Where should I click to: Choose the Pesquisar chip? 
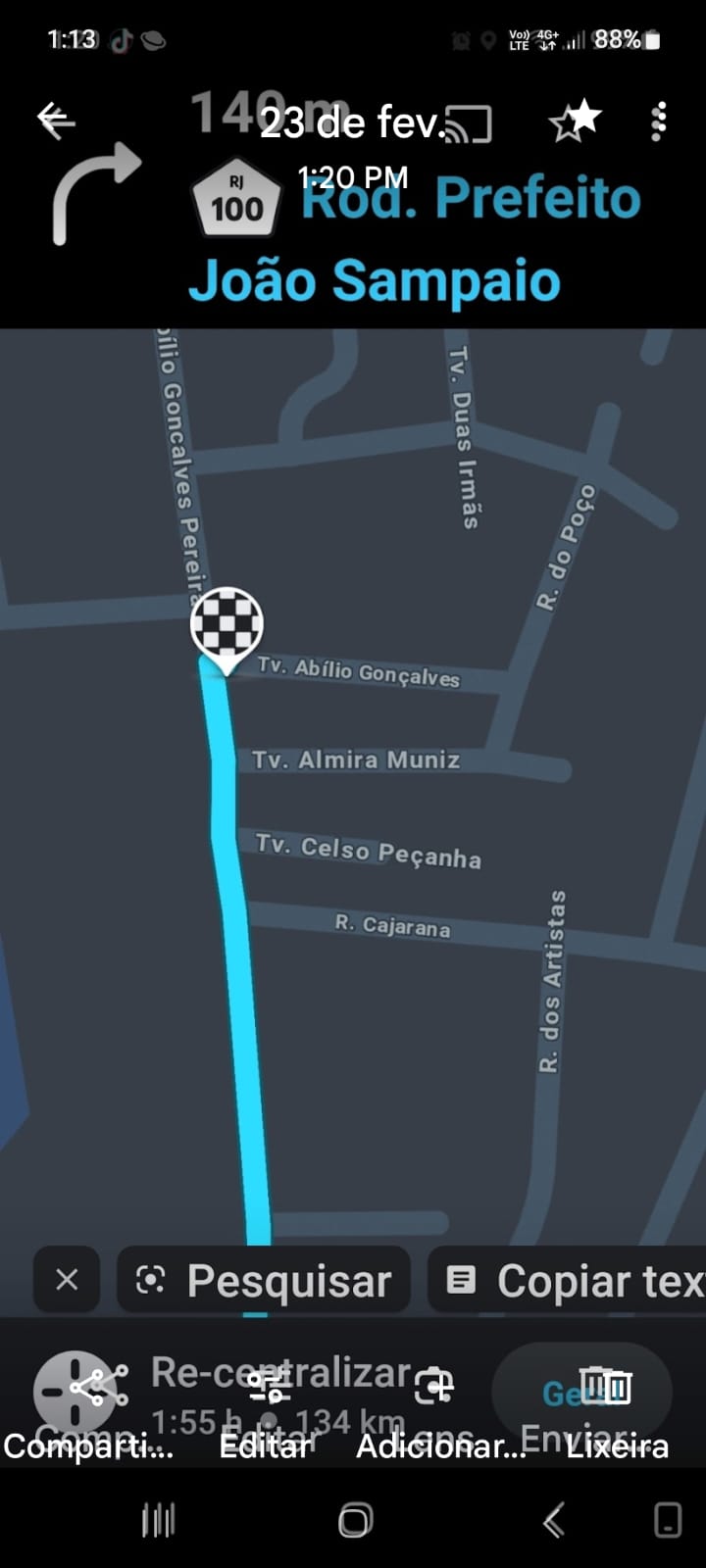(x=264, y=1280)
